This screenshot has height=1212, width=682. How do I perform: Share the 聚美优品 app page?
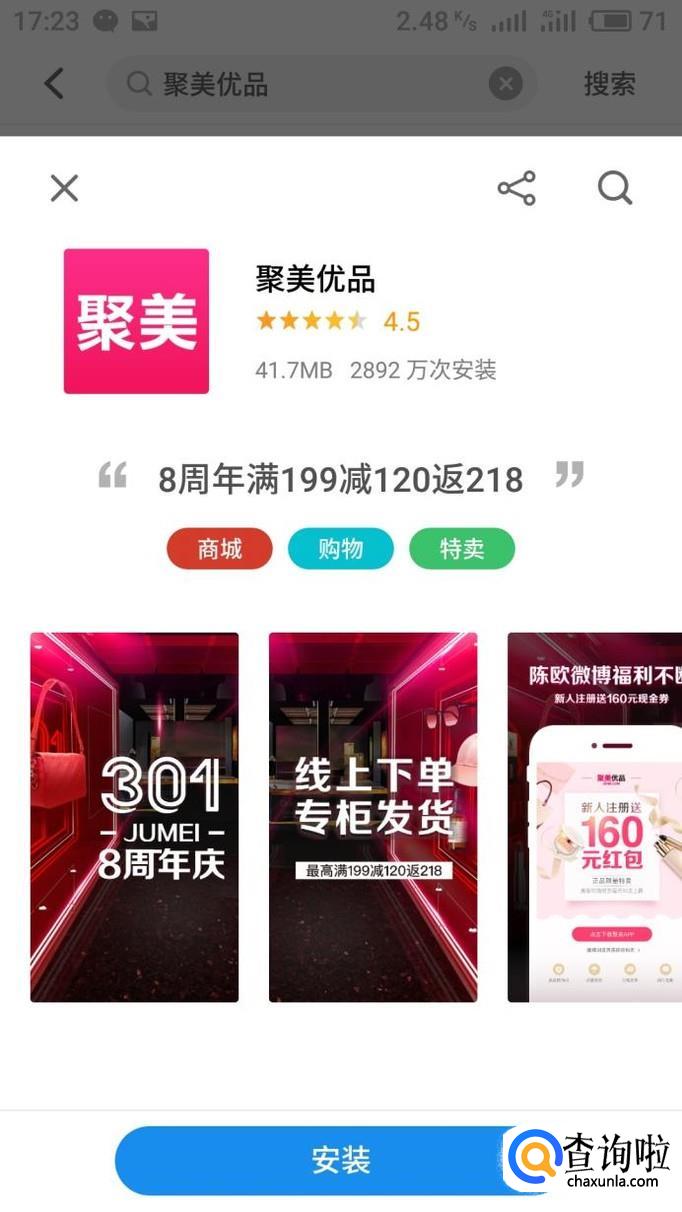516,188
